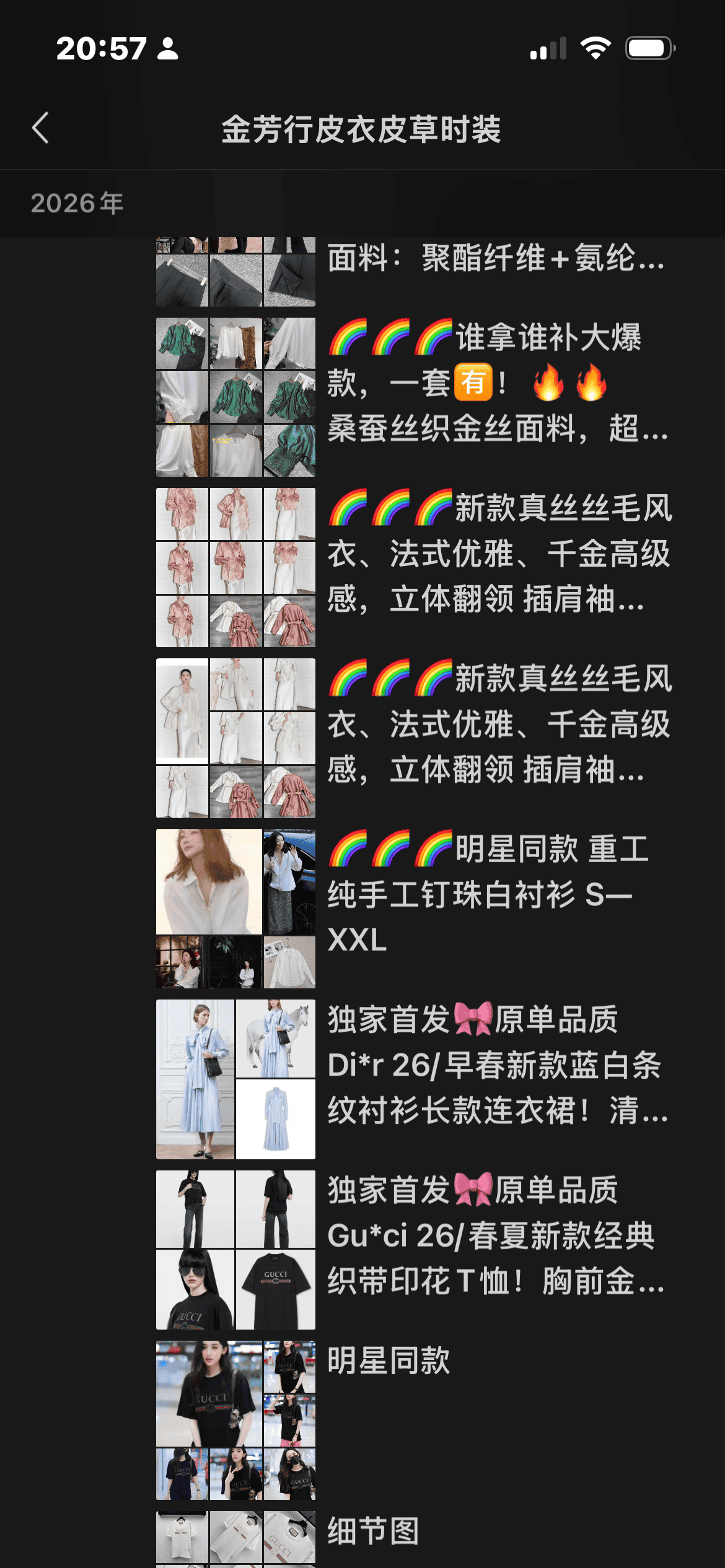Viewport: 725px width, 1568px height.
Task: Open the pink 新款真丝丝毛风衣 post
Action: 496,554
